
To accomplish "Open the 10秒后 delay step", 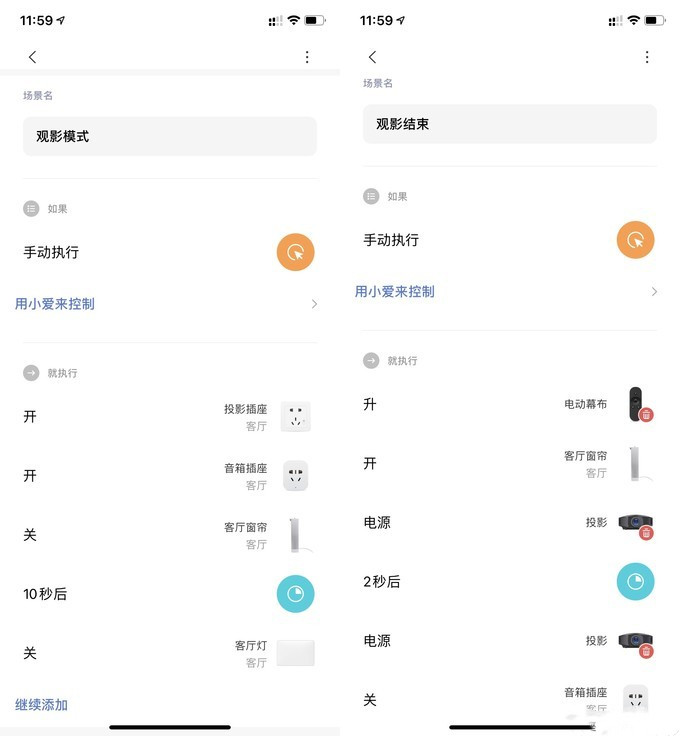I will click(170, 594).
